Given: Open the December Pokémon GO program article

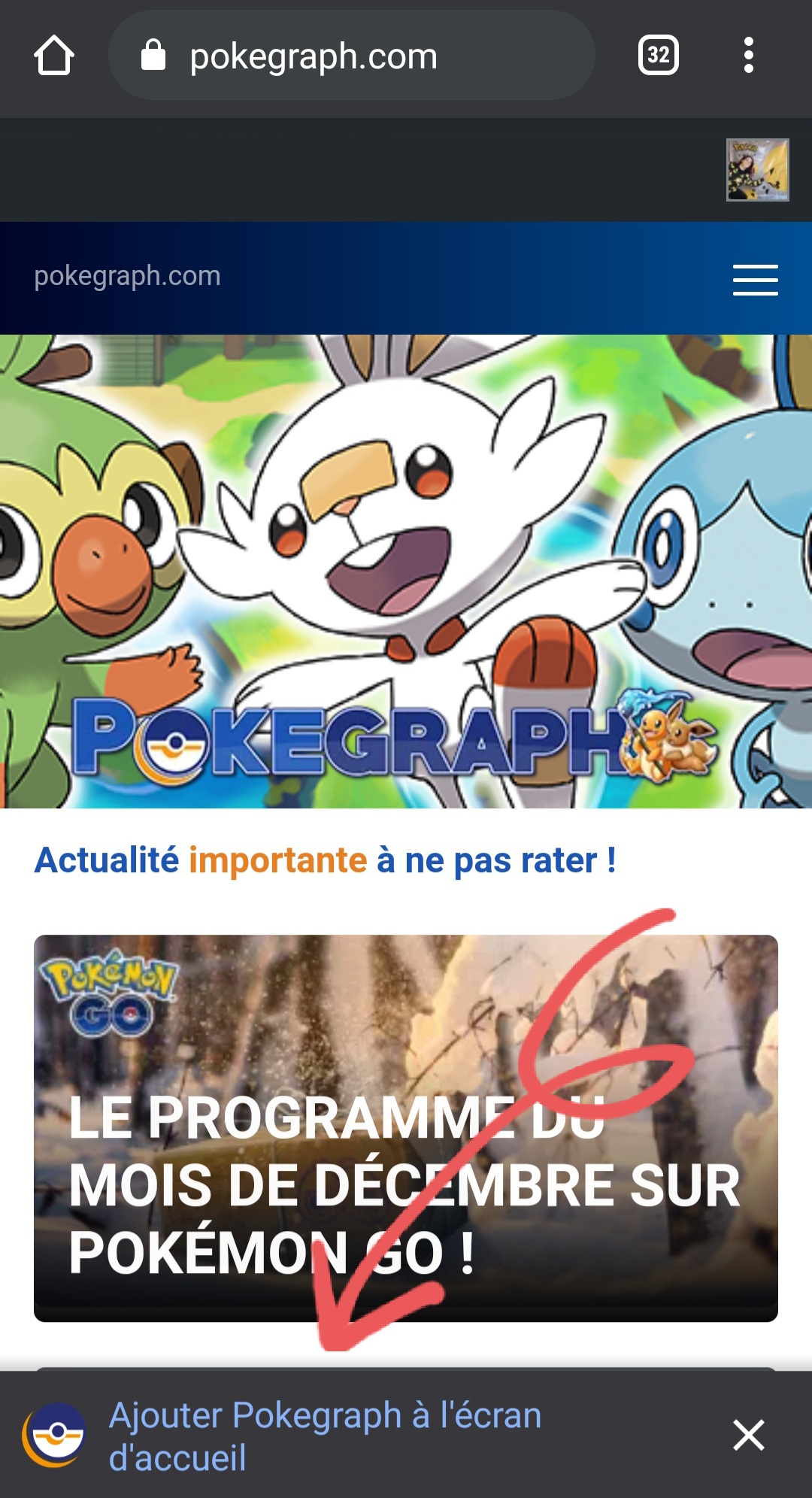Looking at the screenshot, I should pos(405,1128).
